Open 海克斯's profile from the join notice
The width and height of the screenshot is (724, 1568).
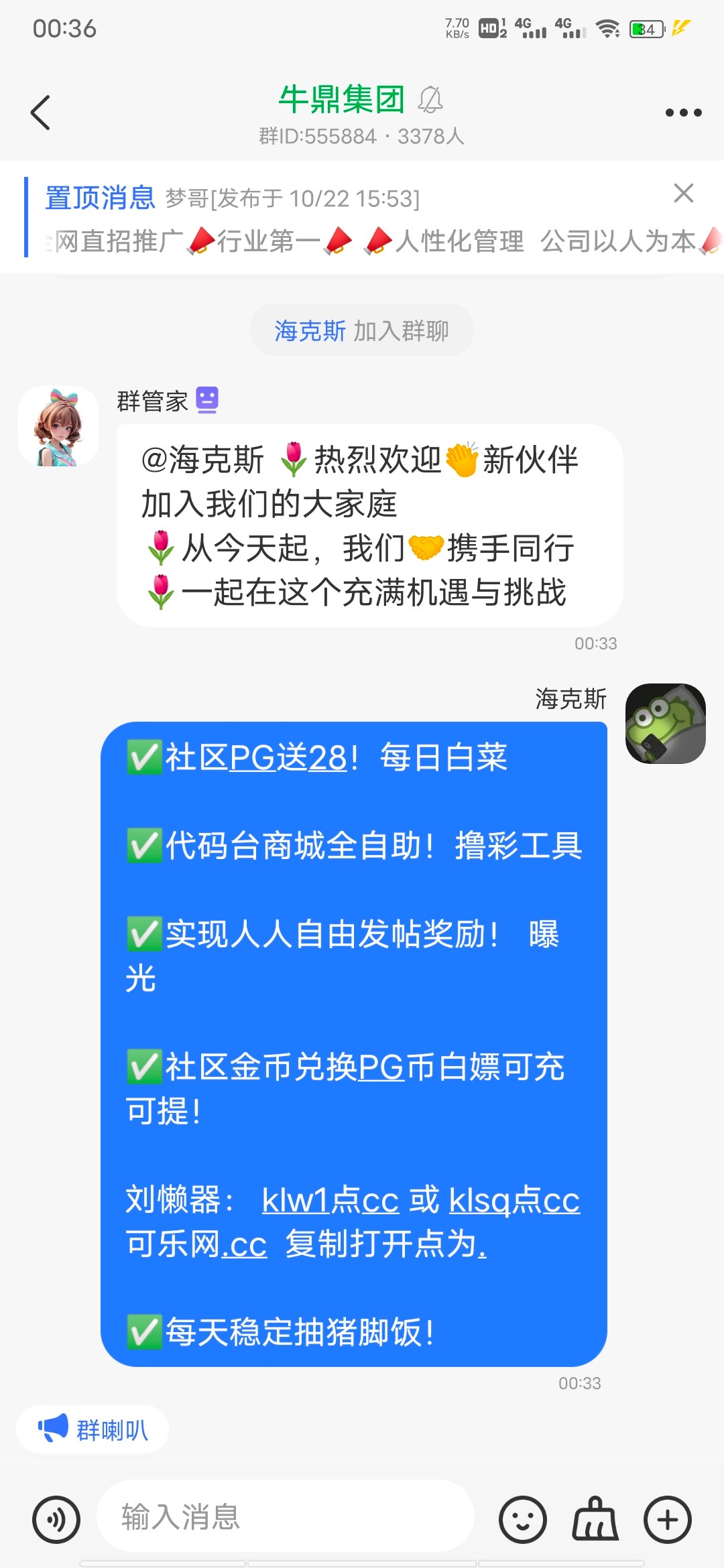310,331
